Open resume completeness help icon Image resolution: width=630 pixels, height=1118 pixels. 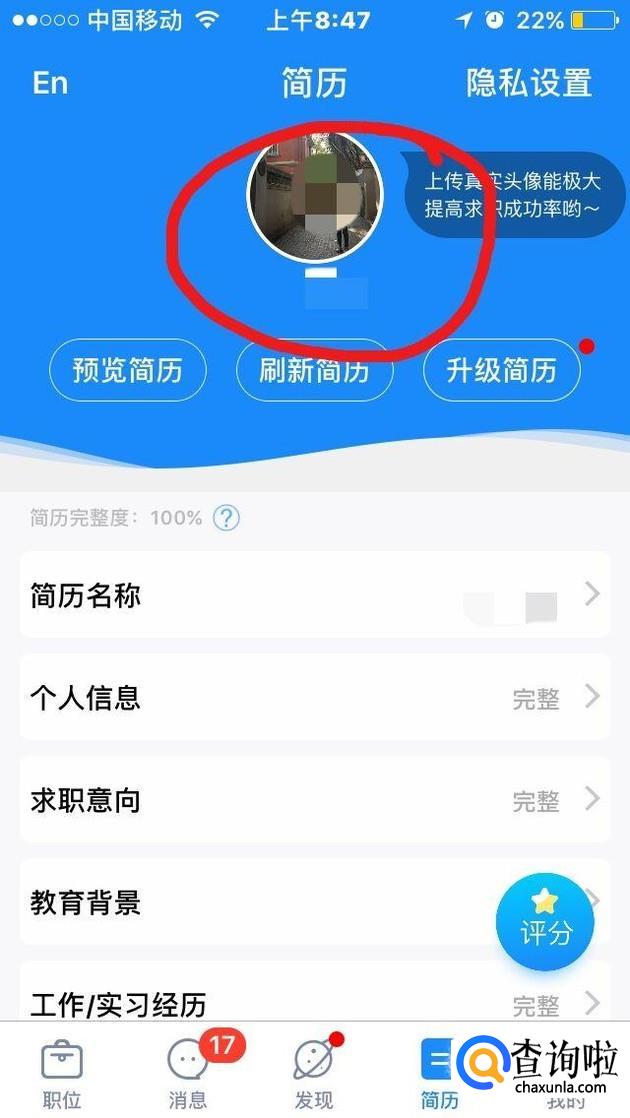[x=227, y=518]
